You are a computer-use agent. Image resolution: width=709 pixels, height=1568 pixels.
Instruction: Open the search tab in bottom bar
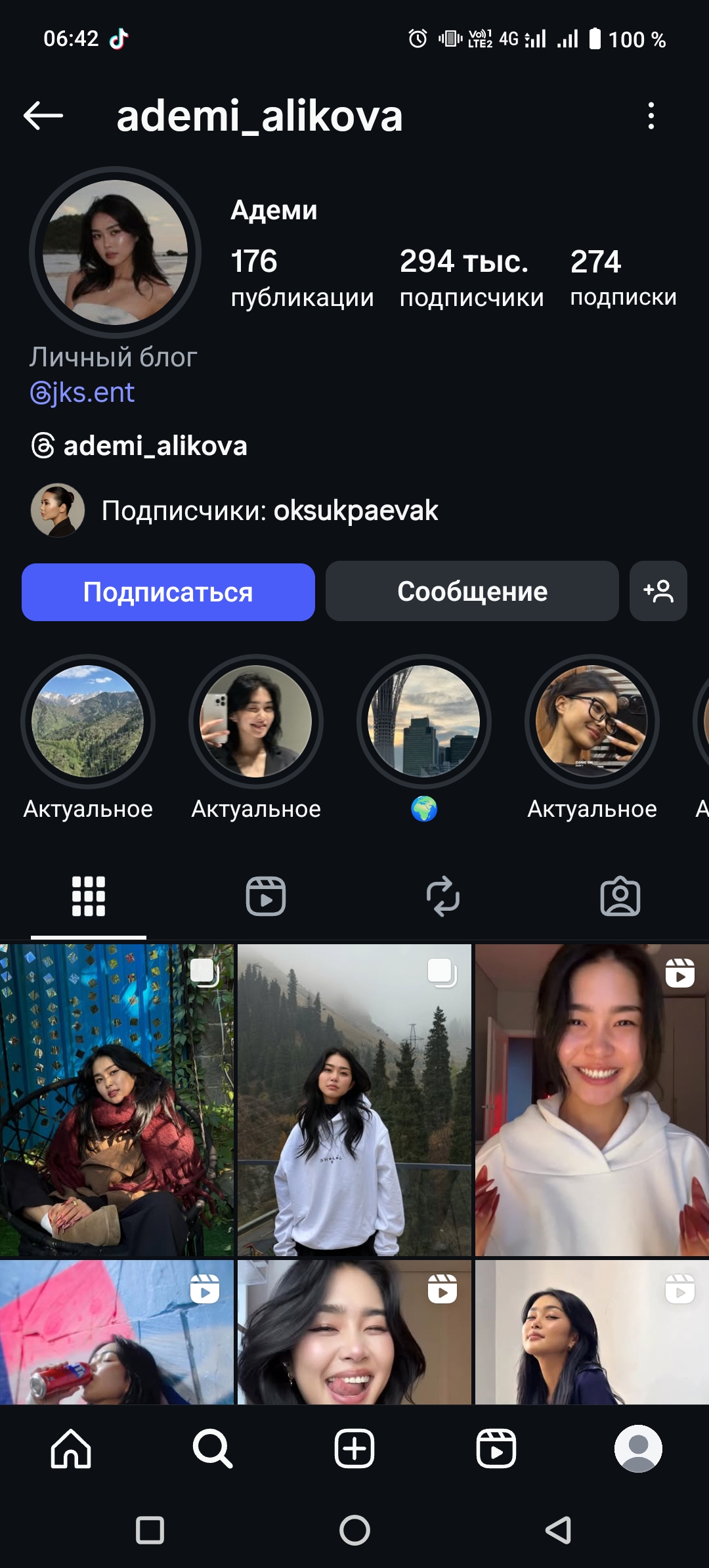pos(213,1448)
